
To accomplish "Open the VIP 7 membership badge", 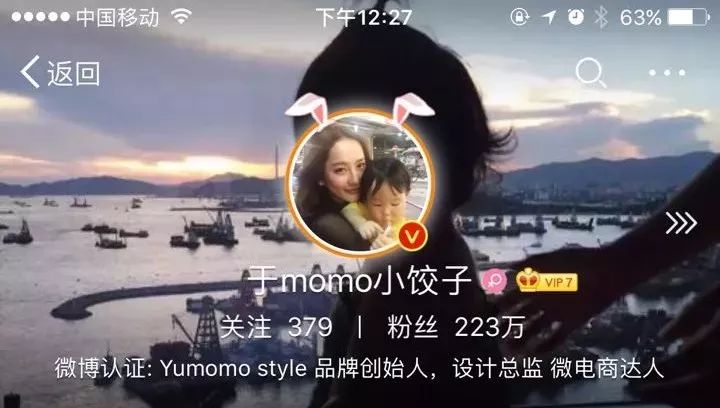I will coord(547,282).
